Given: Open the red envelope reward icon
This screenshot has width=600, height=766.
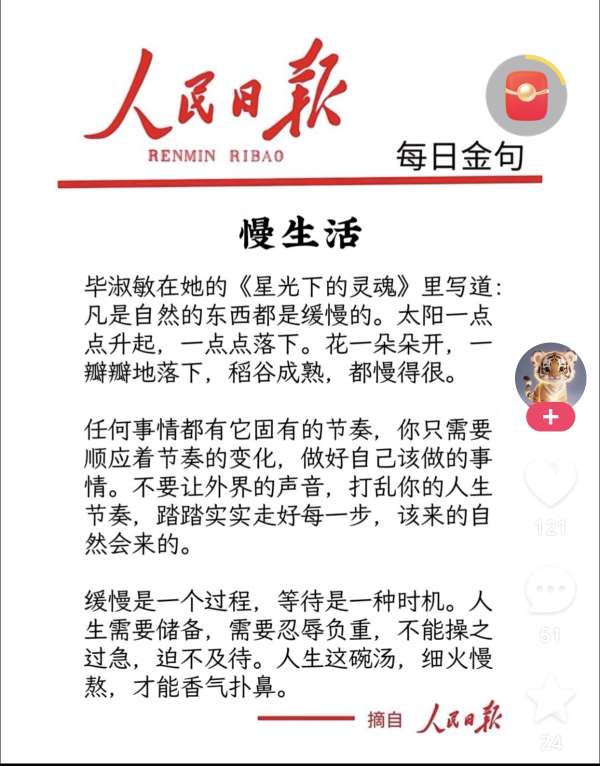Looking at the screenshot, I should click(526, 96).
